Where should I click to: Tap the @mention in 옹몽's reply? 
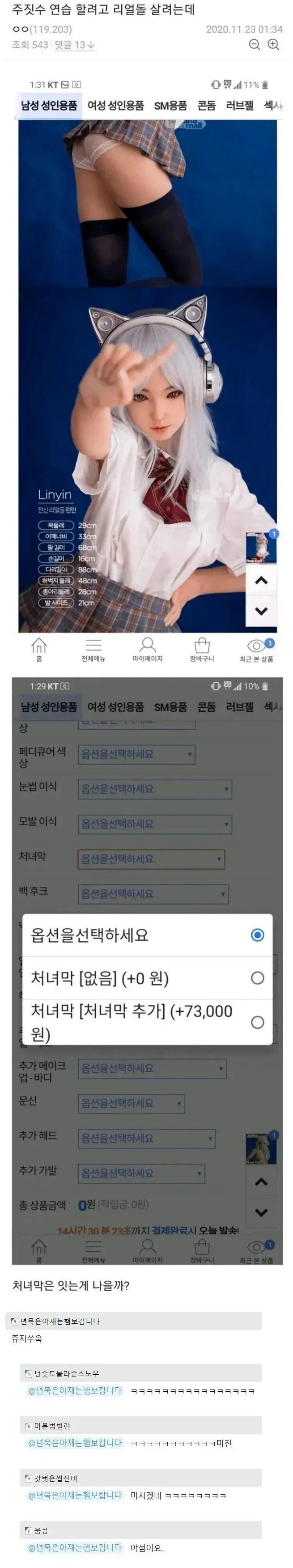point(75,1547)
